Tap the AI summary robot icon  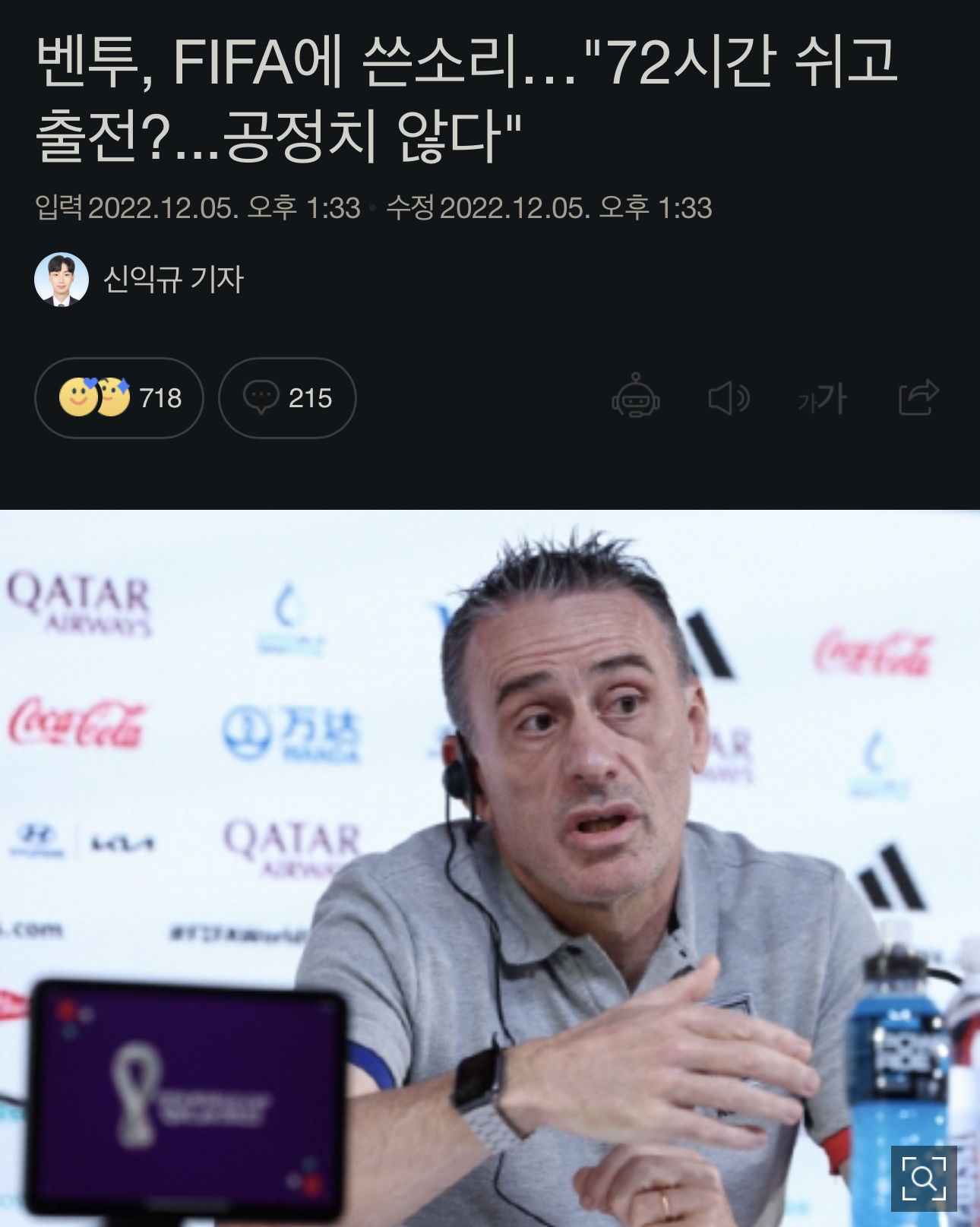click(x=635, y=397)
